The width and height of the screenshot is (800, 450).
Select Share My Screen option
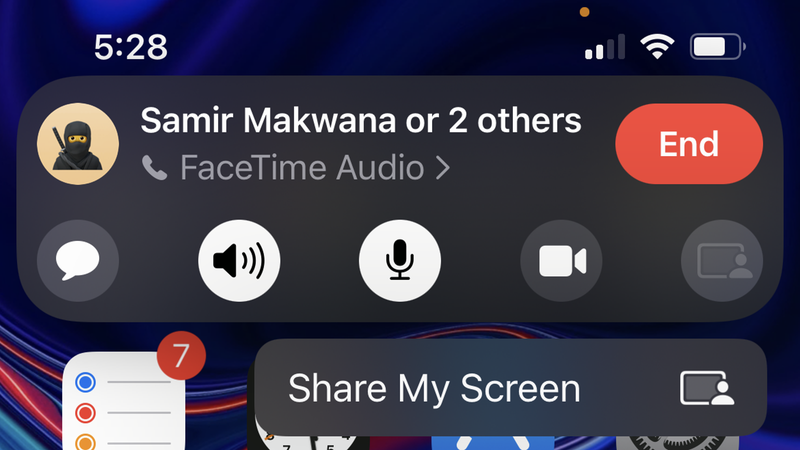coord(510,388)
